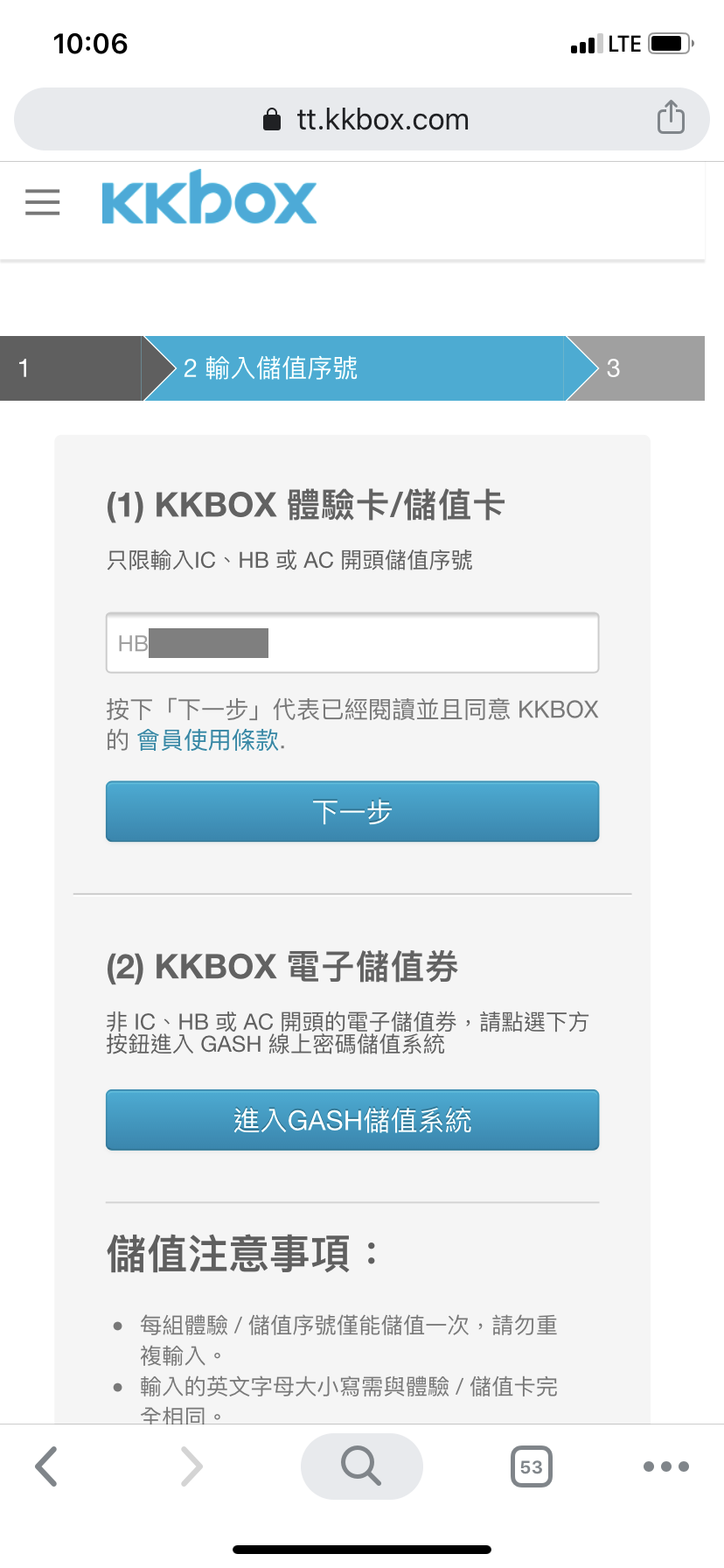This screenshot has height=1568, width=724.
Task: Share this page from address bar
Action: [x=671, y=117]
